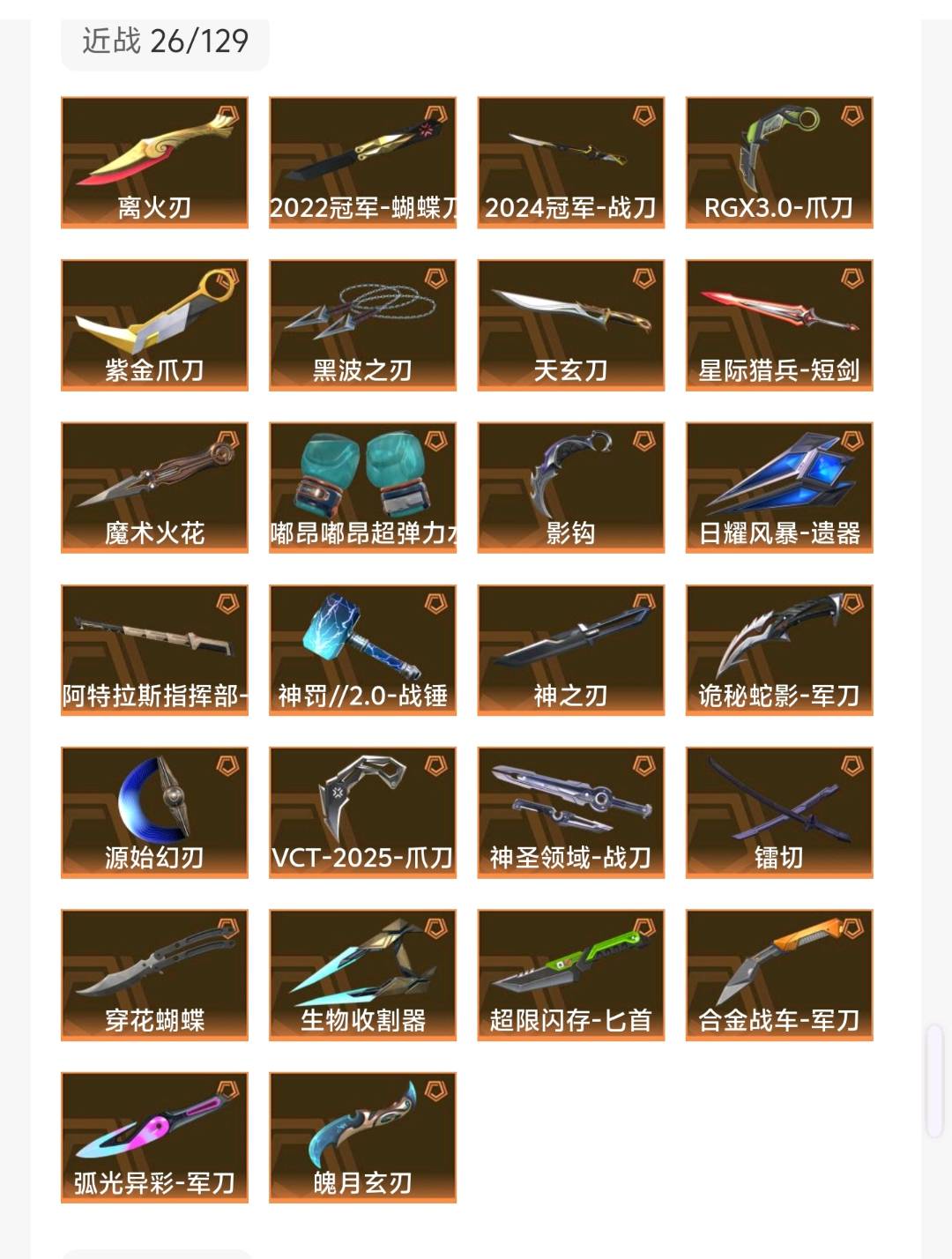Open the 神圣领域-战刀 tile
Viewport: 952px width, 1259px height.
tap(570, 812)
